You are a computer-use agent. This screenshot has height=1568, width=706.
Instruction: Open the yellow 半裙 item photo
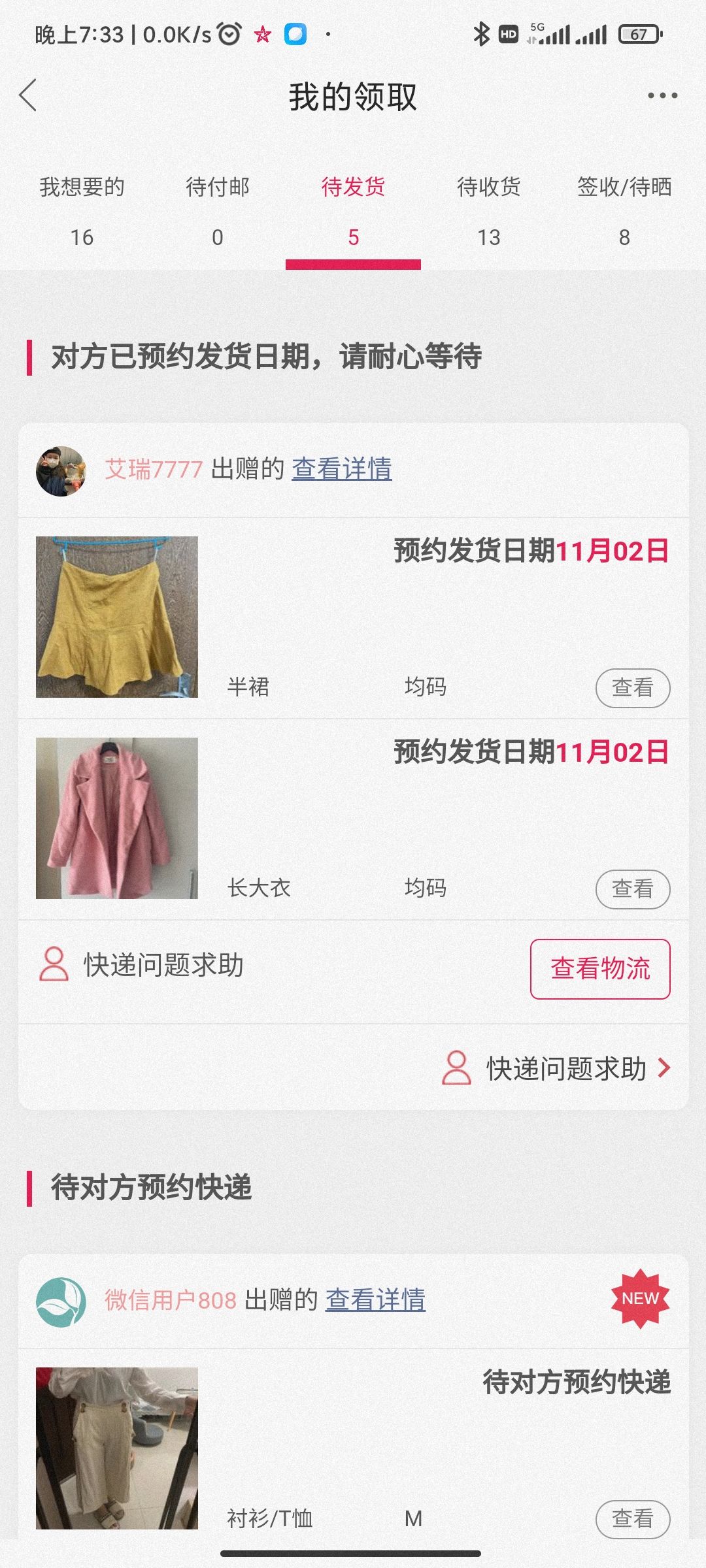click(117, 617)
